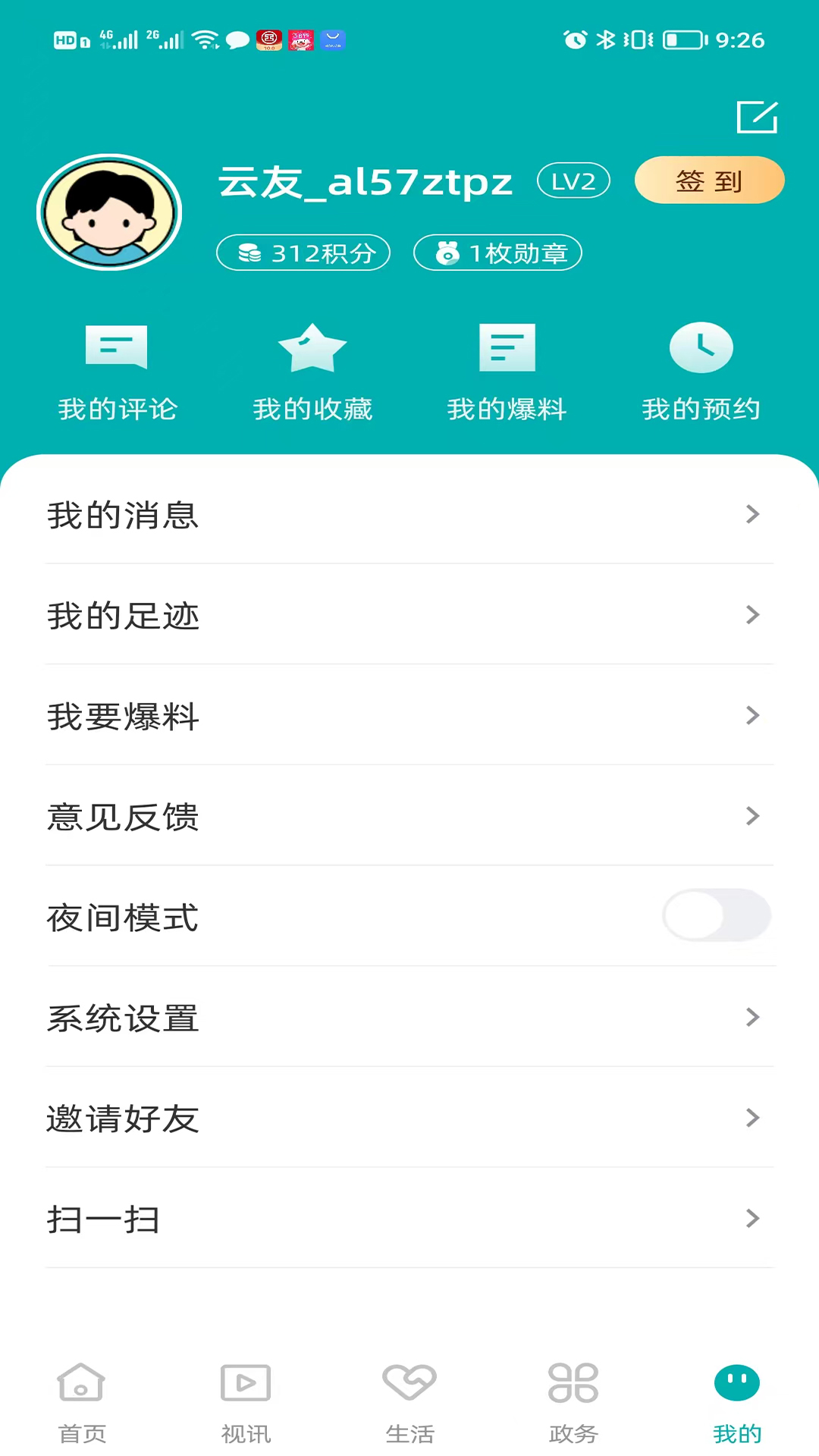Expand 系统设置 row chevron
Viewport: 819px width, 1456px height.
coord(753,1017)
